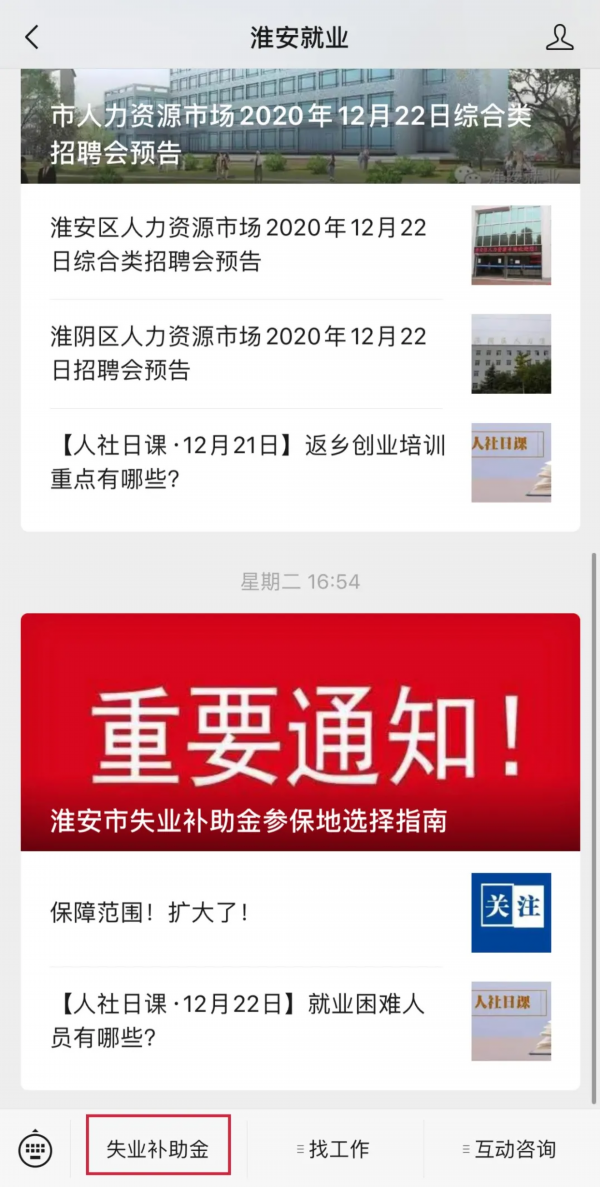Open 市人力资源市场 12月22日综合类招聘会预告 article

click(290, 134)
